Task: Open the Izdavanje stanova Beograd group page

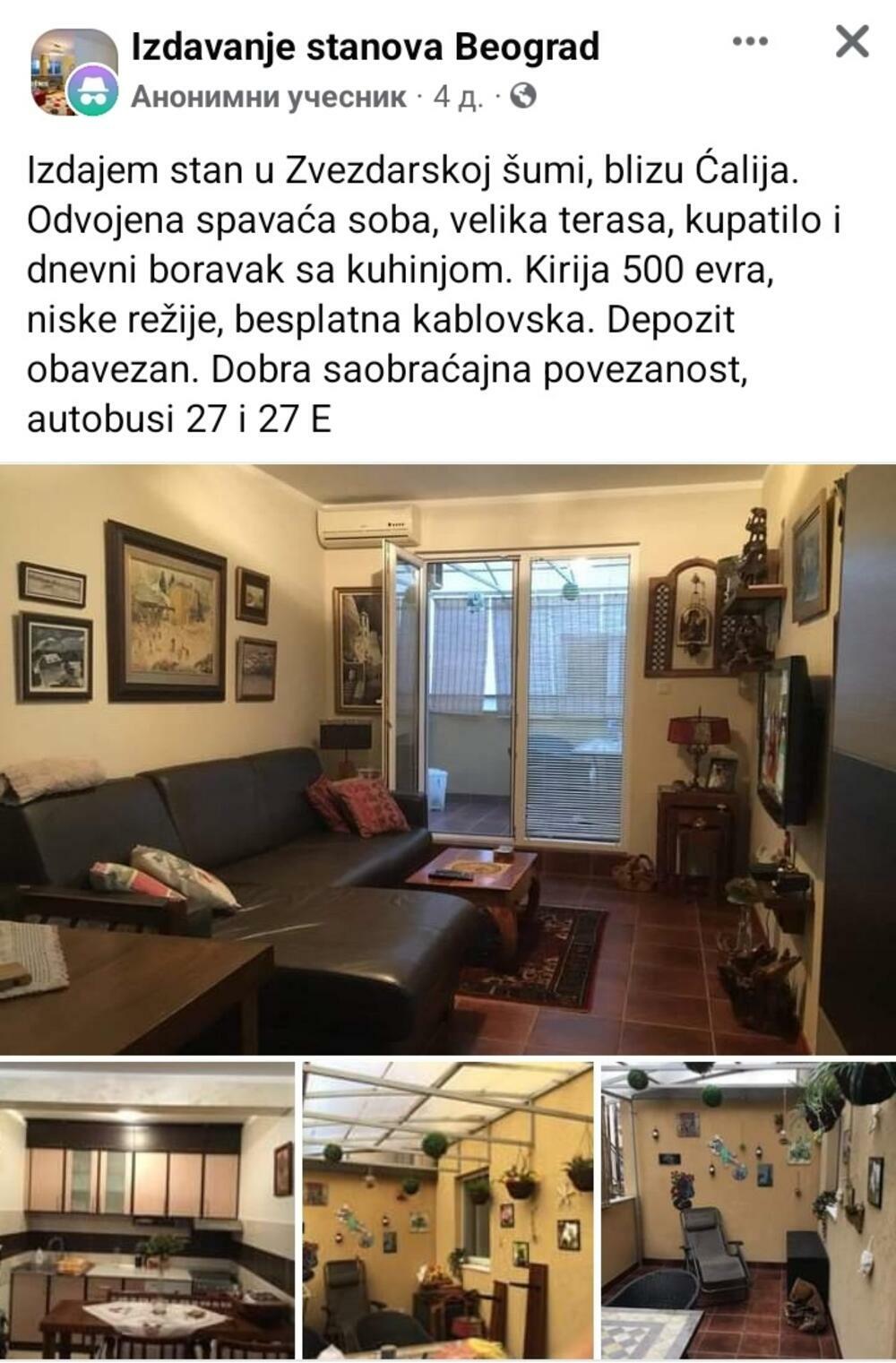Action: pyautogui.click(x=365, y=47)
